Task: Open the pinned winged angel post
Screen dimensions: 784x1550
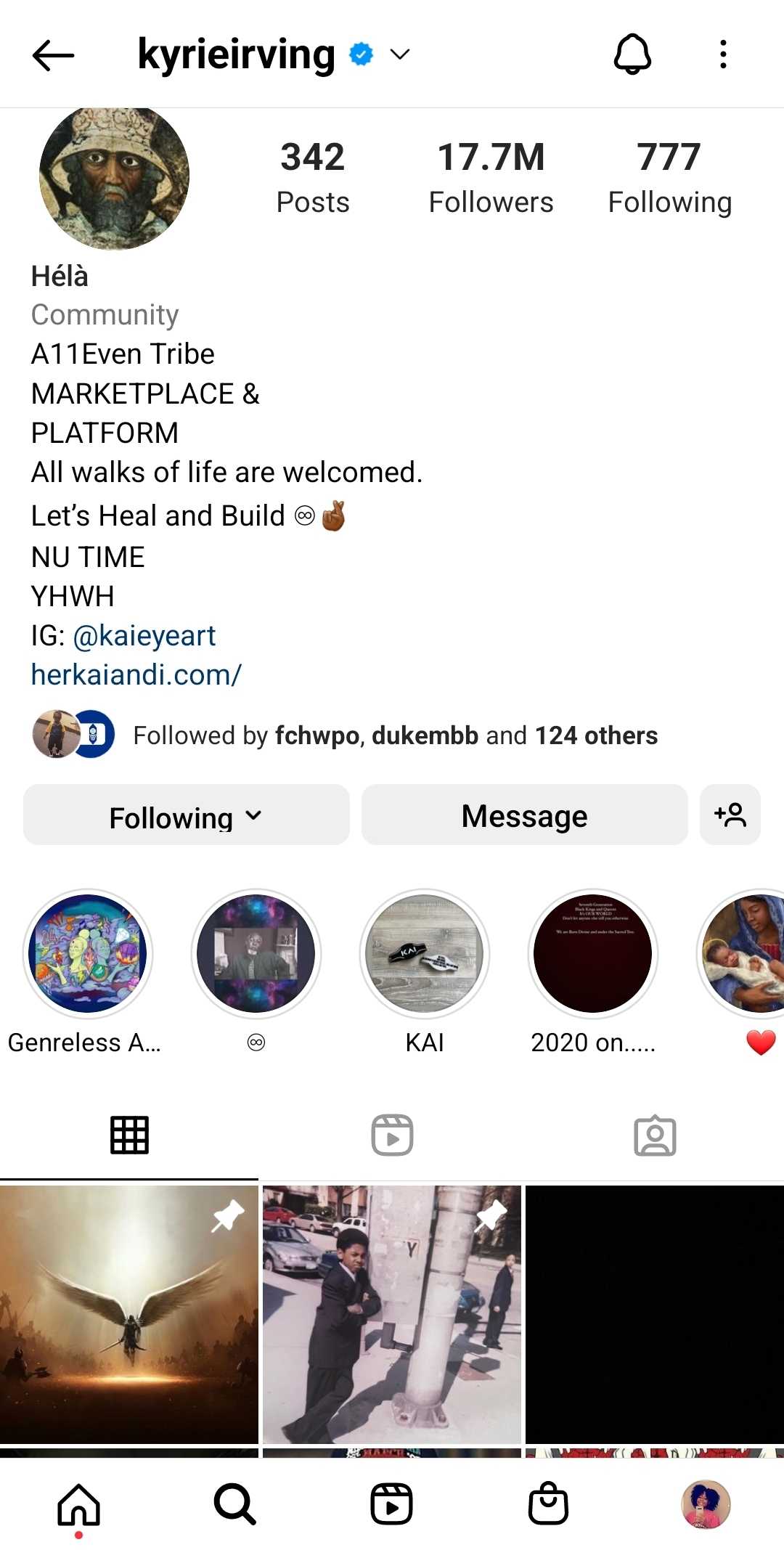Action: (128, 1314)
